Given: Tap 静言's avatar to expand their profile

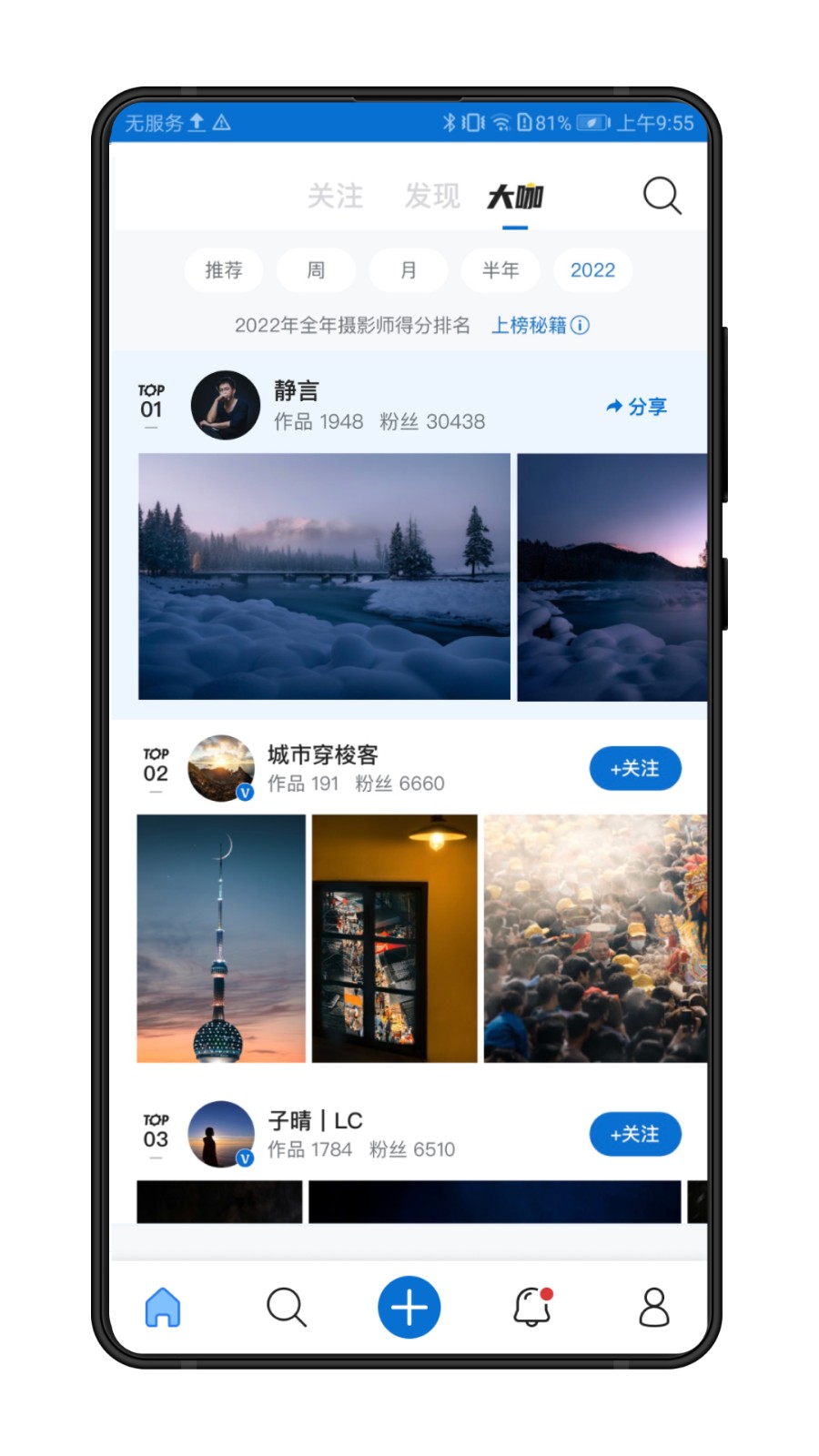Looking at the screenshot, I should point(226,403).
